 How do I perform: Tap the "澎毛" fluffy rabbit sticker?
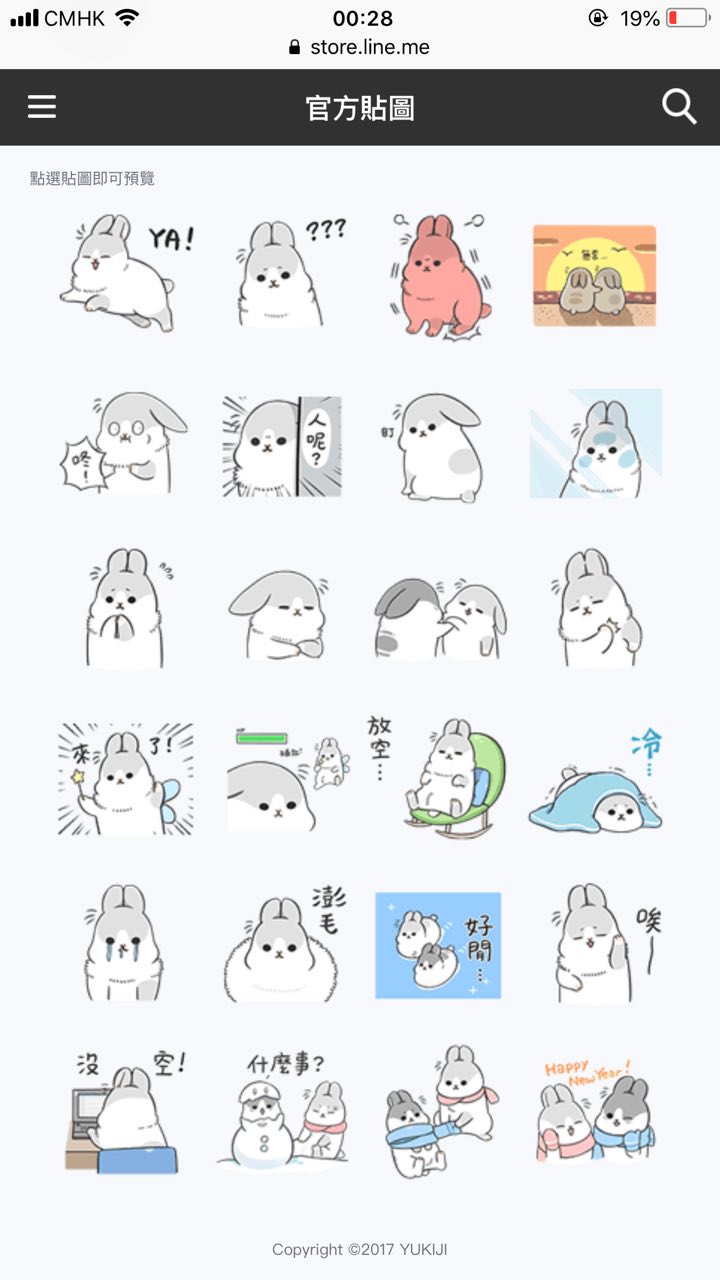[283, 945]
